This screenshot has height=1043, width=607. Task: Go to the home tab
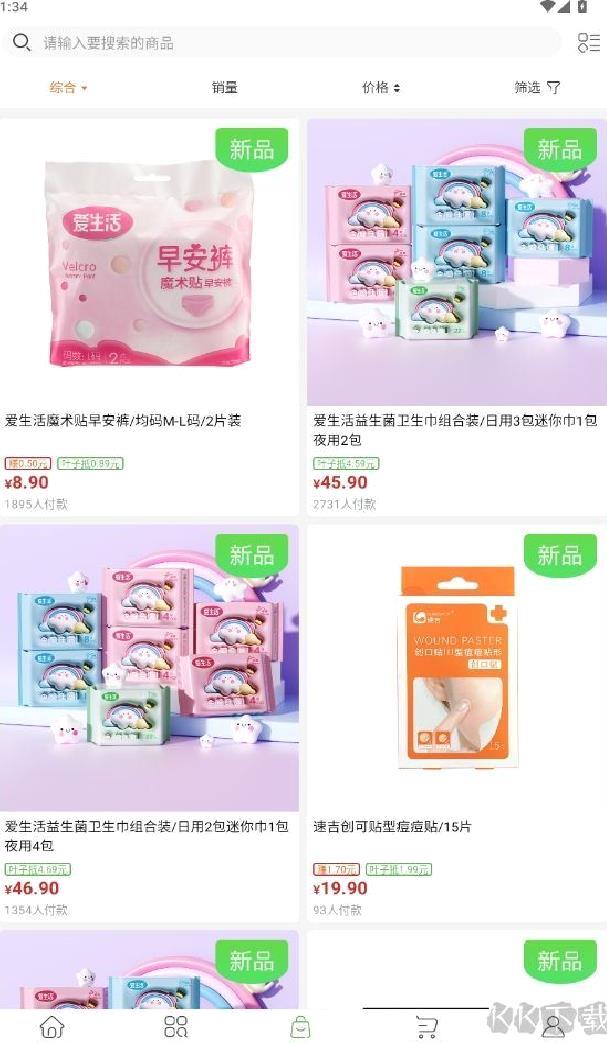tap(51, 1026)
